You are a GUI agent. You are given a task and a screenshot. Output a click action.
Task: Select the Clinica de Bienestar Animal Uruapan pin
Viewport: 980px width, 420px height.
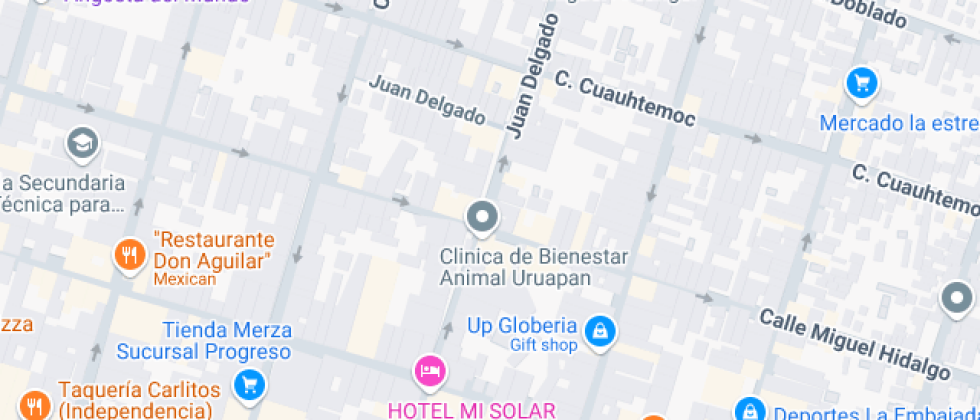483,216
